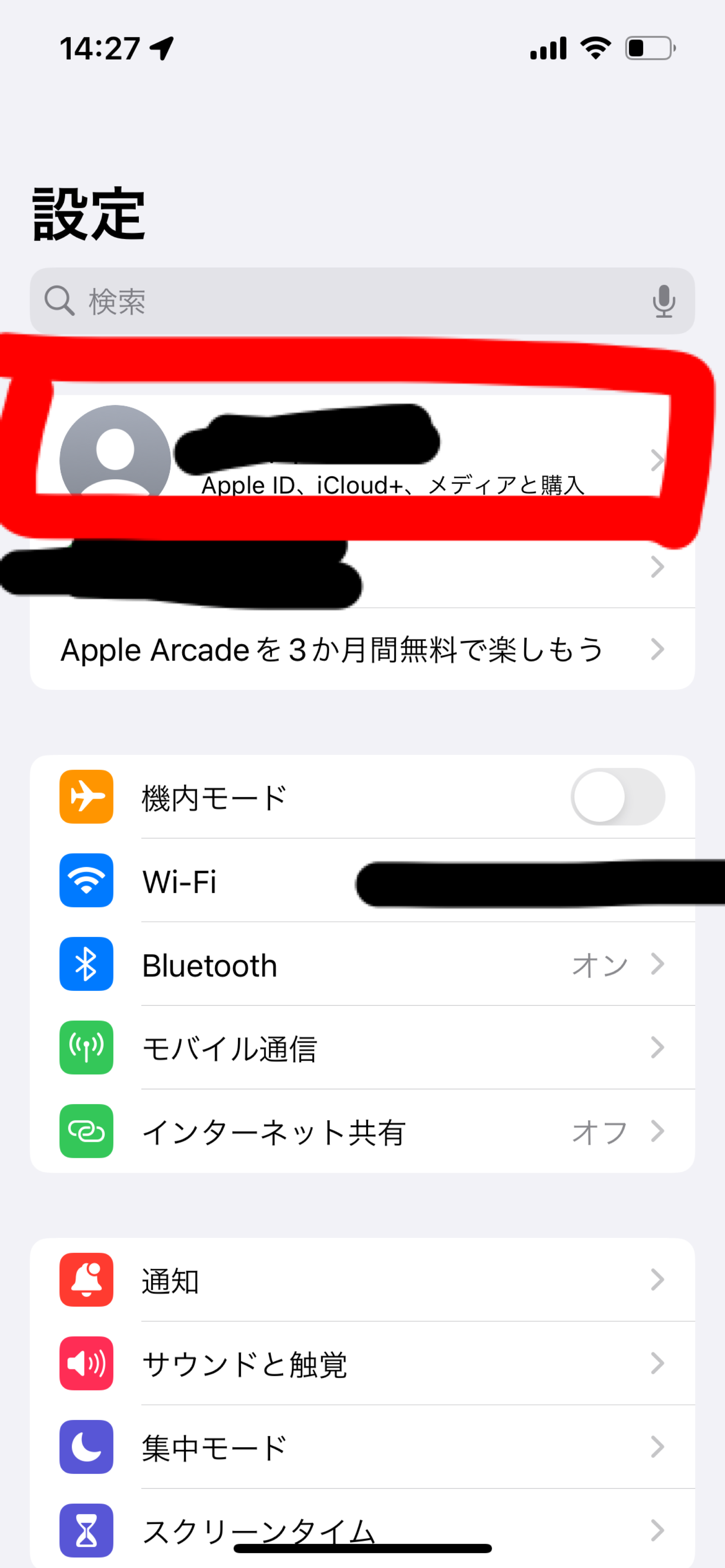Screen dimensions: 725x1568
Task: Toggle 機内モード switch on
Action: 617,797
